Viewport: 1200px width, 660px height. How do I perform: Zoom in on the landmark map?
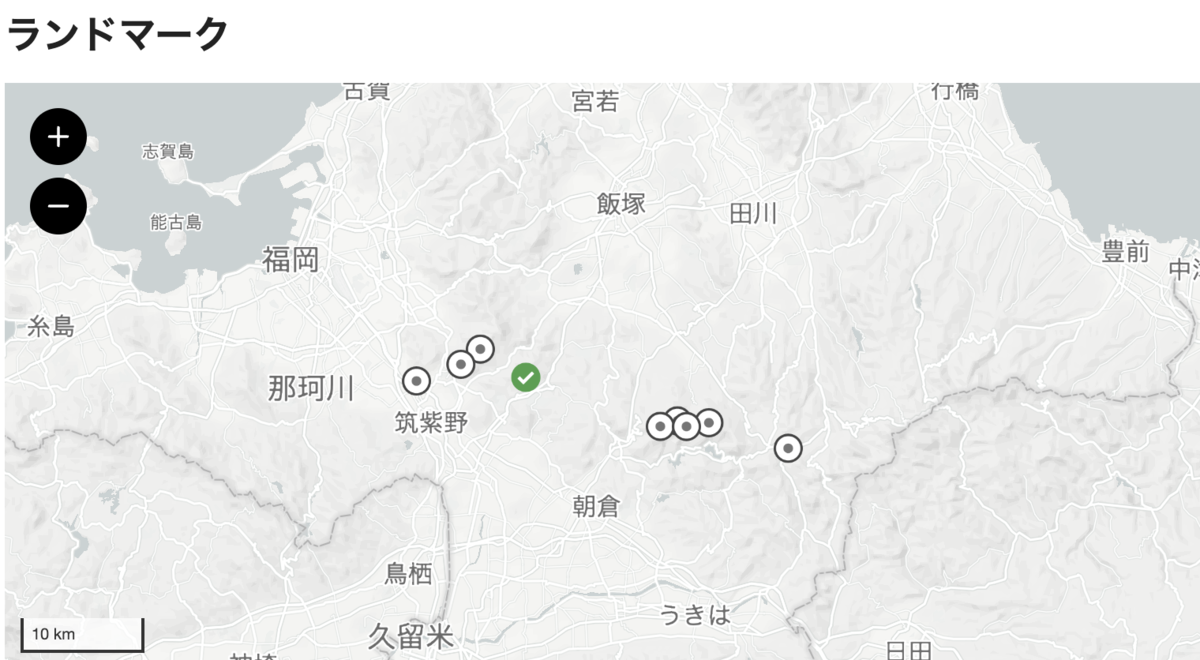pyautogui.click(x=58, y=137)
